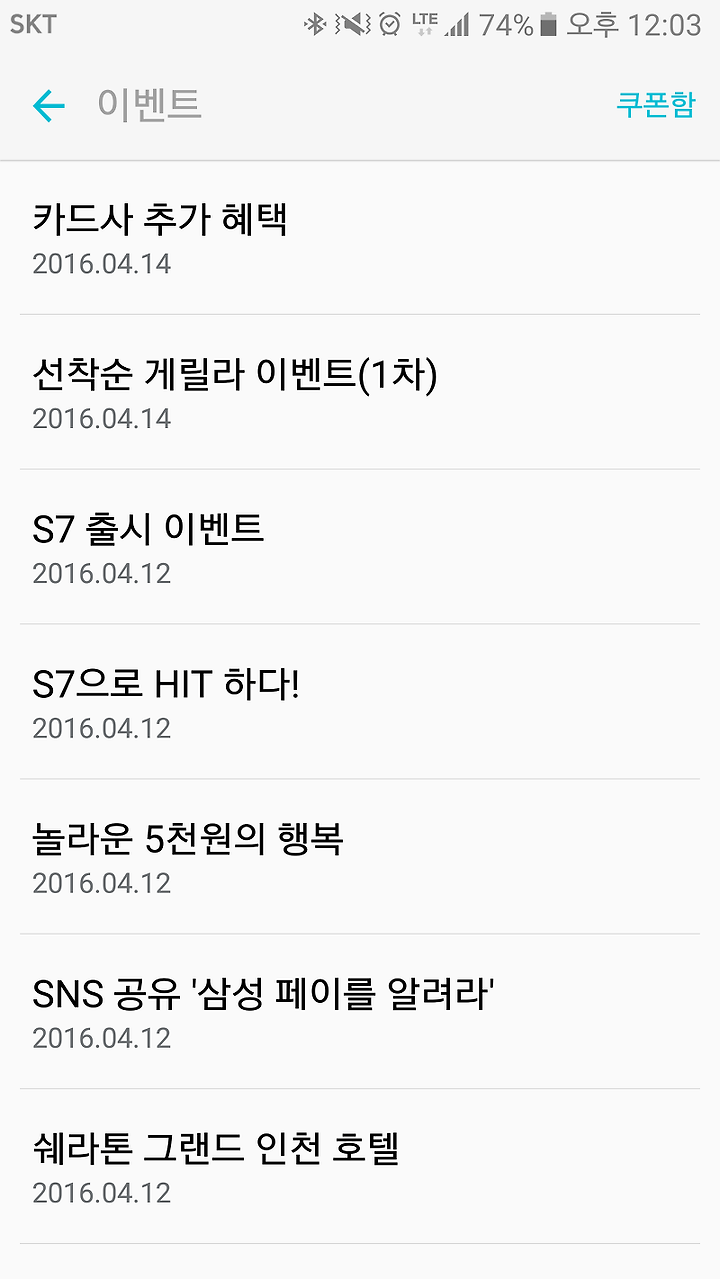Open the 선착순 게릴라 이벤트(1차) row
Viewport: 720px width, 1279px height.
(x=360, y=392)
